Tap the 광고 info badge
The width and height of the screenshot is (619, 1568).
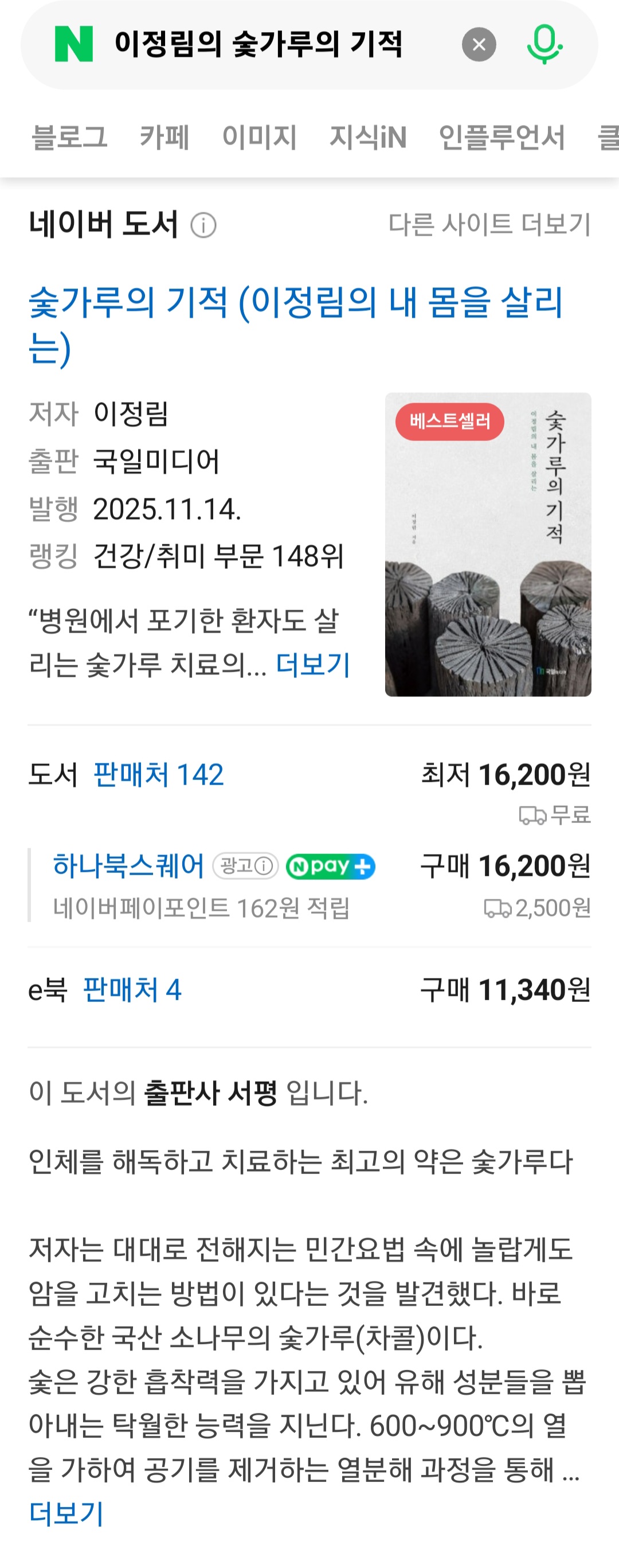coord(246,865)
